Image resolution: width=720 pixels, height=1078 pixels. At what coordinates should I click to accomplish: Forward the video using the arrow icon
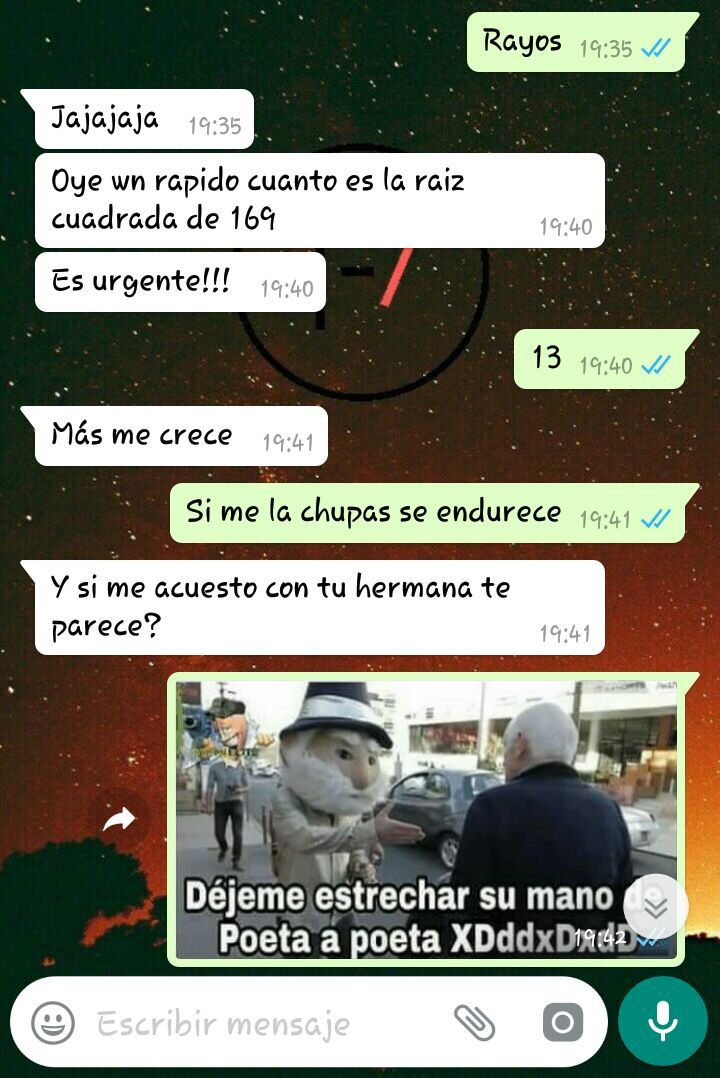(x=117, y=818)
